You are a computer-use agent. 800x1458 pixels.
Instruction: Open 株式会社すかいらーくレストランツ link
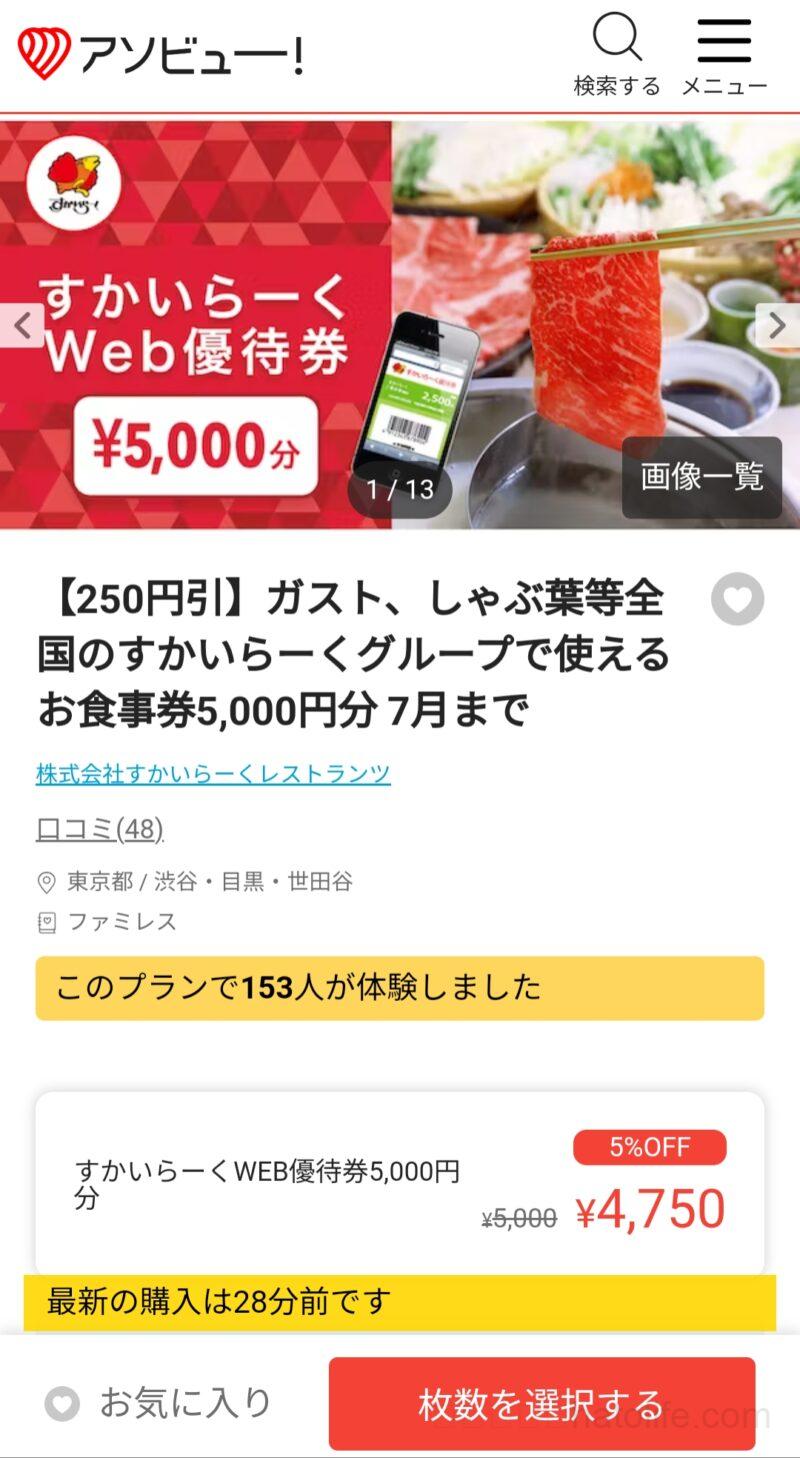(213, 773)
